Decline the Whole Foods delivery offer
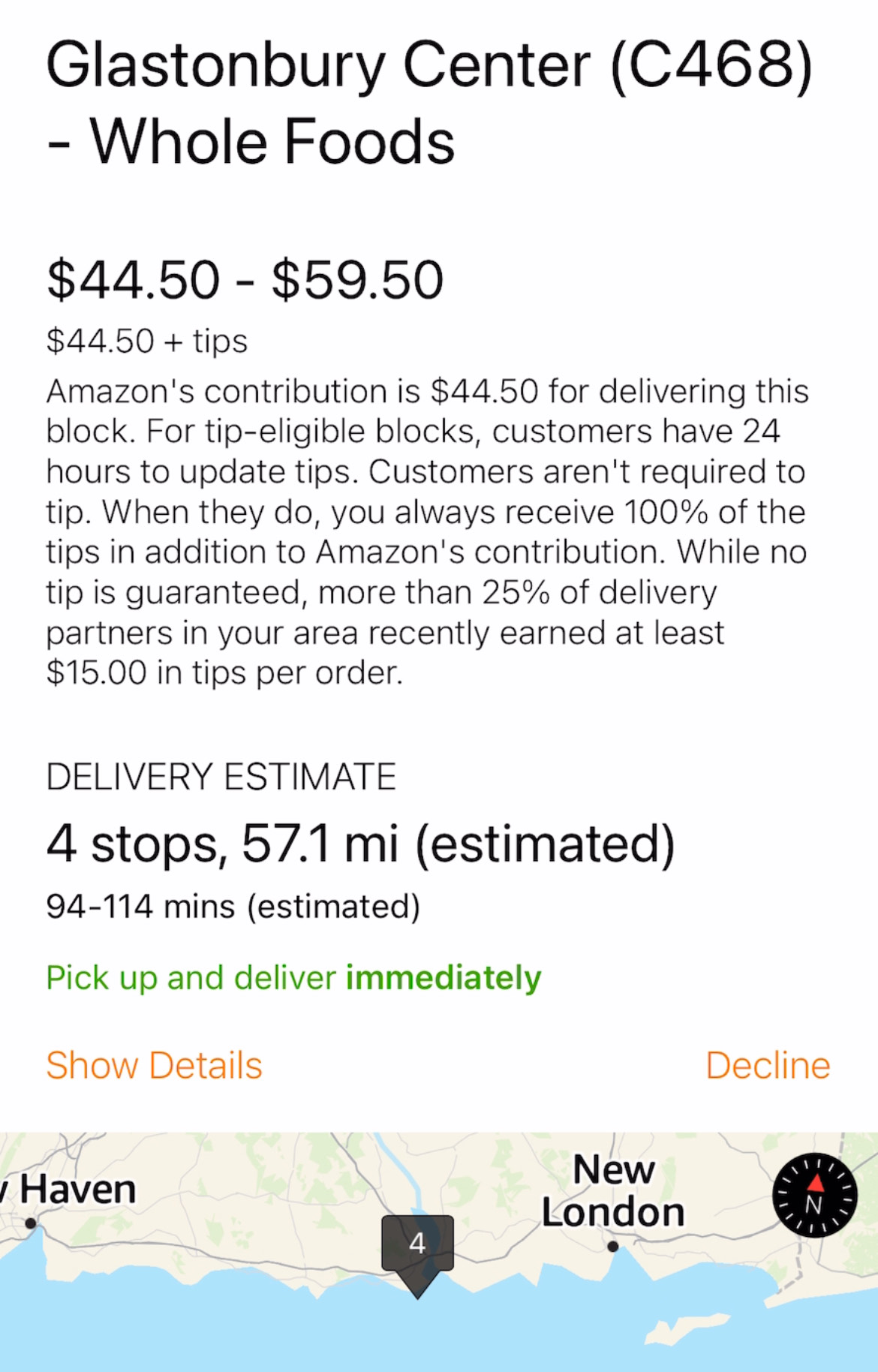This screenshot has height=1372, width=878. 768,1064
